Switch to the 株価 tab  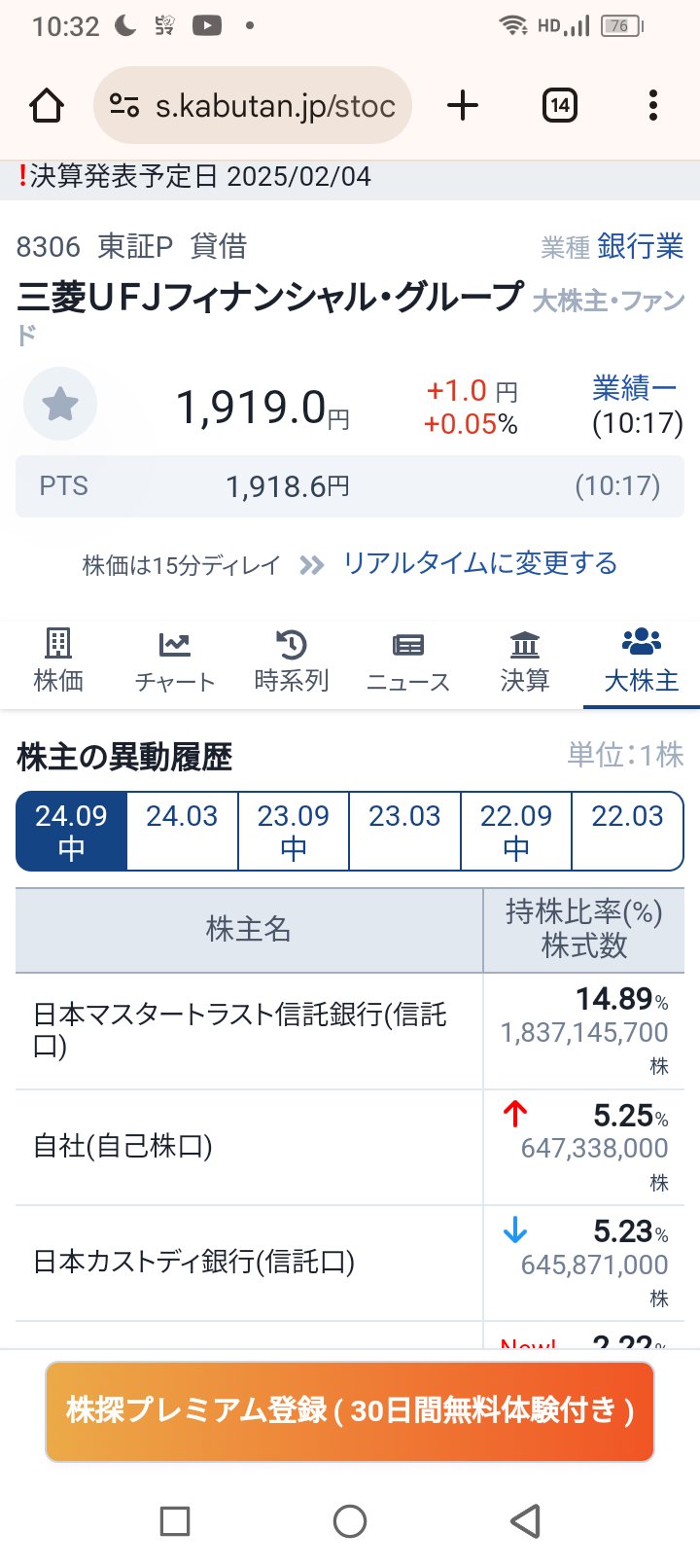point(58,661)
